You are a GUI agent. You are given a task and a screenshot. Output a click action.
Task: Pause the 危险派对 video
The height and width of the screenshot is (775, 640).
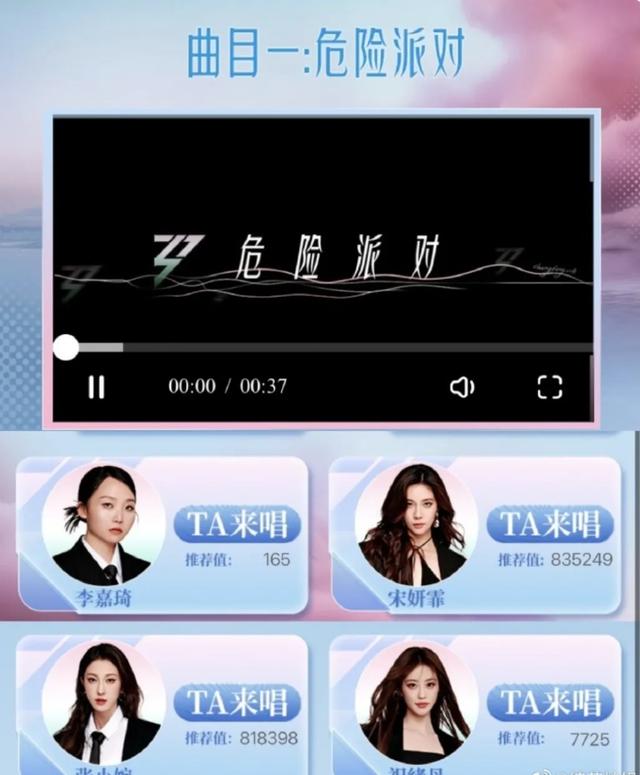96,387
